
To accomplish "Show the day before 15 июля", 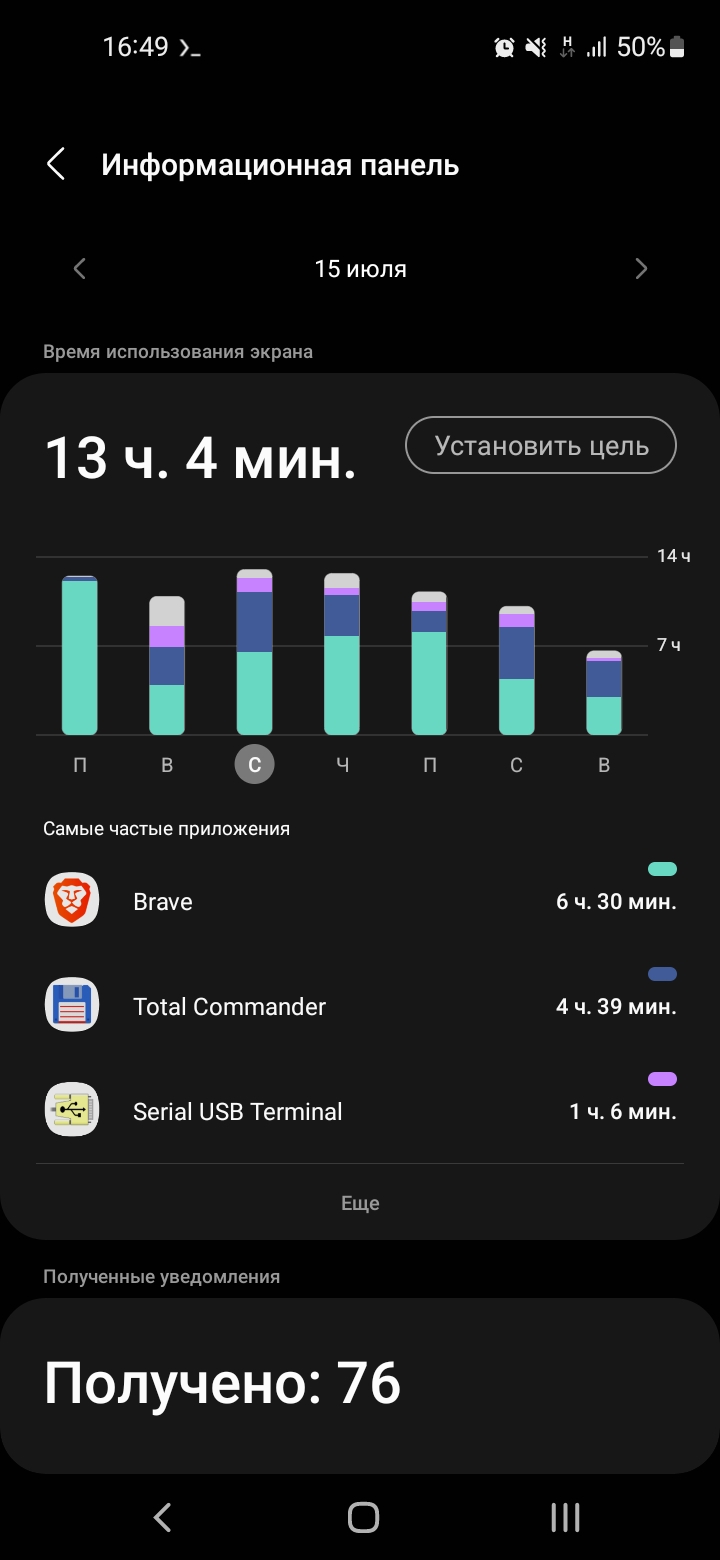I will (x=80, y=269).
